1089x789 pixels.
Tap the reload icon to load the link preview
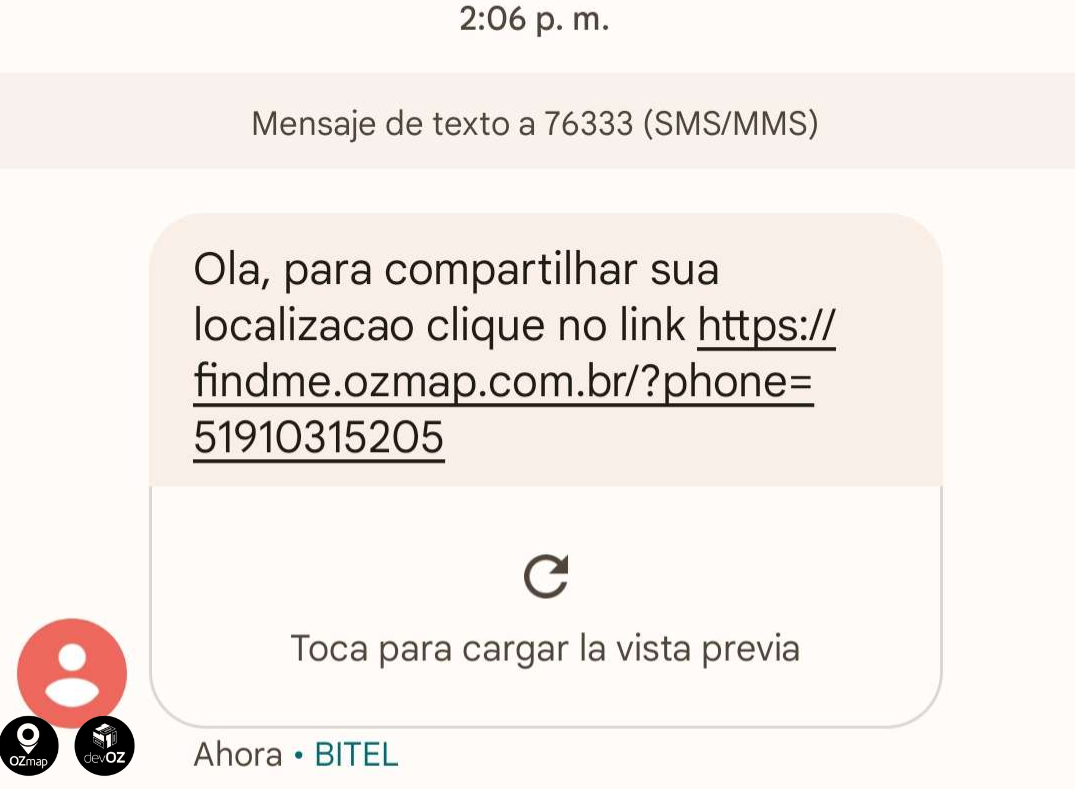[x=546, y=576]
